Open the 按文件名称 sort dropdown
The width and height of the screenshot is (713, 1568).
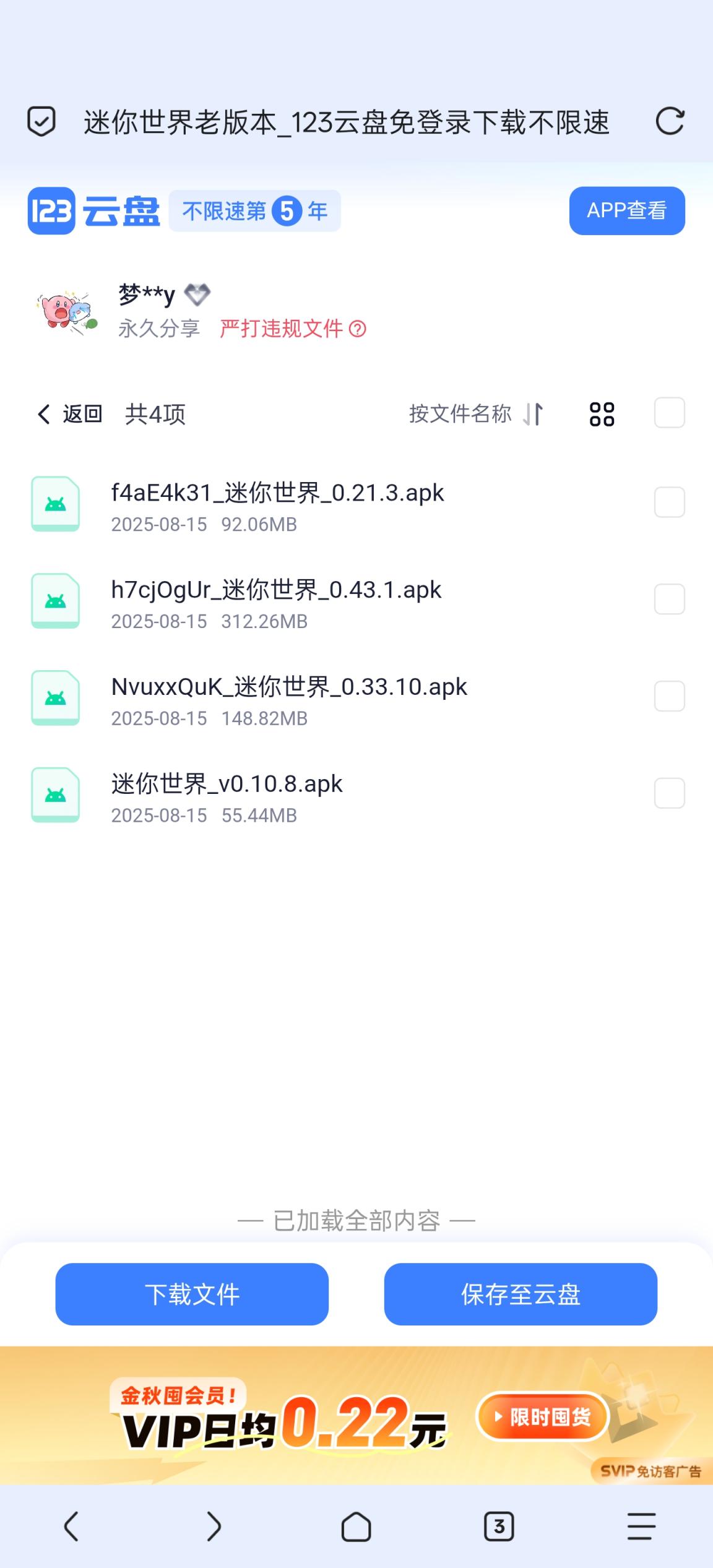[x=460, y=413]
